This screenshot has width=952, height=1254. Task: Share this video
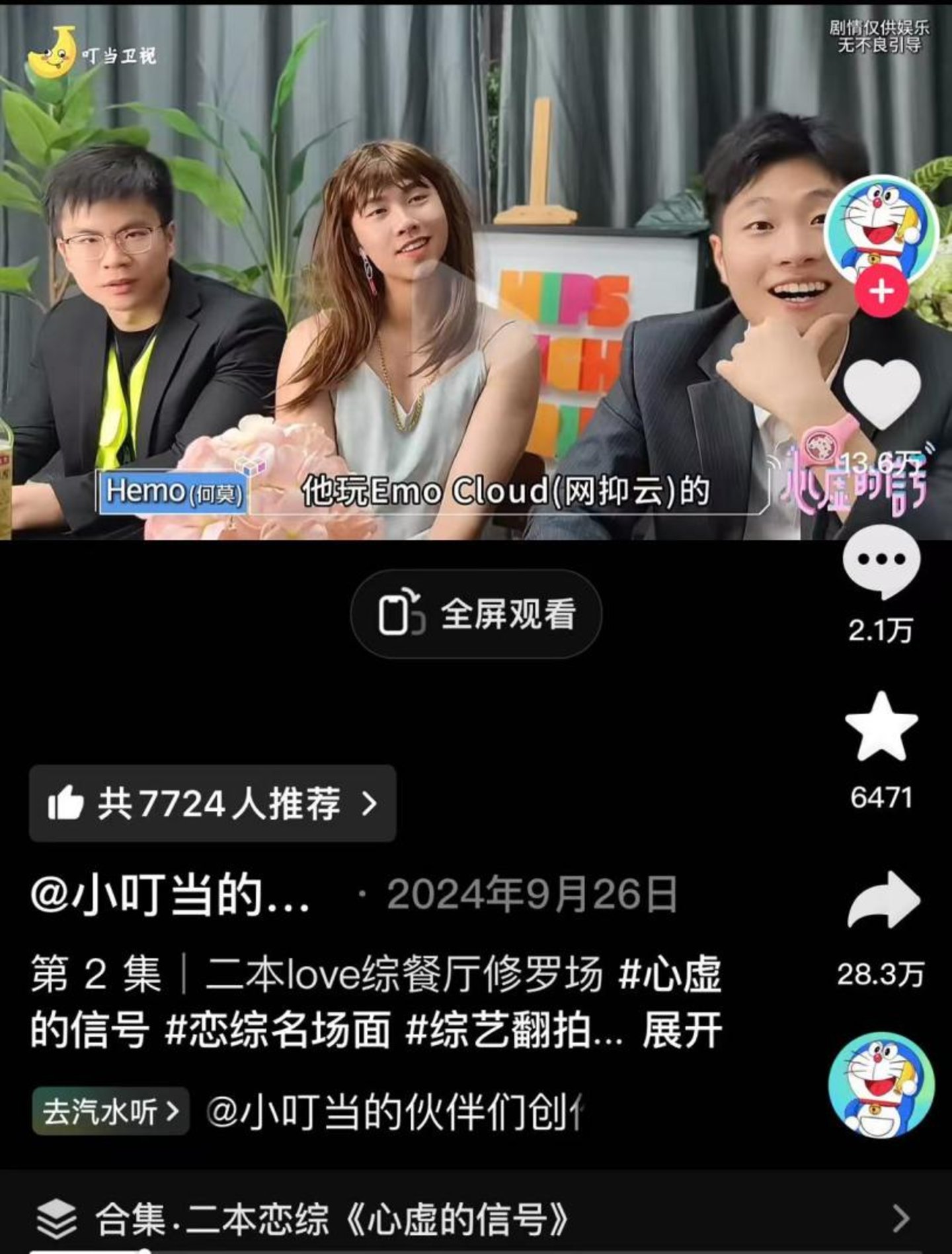pyautogui.click(x=883, y=901)
